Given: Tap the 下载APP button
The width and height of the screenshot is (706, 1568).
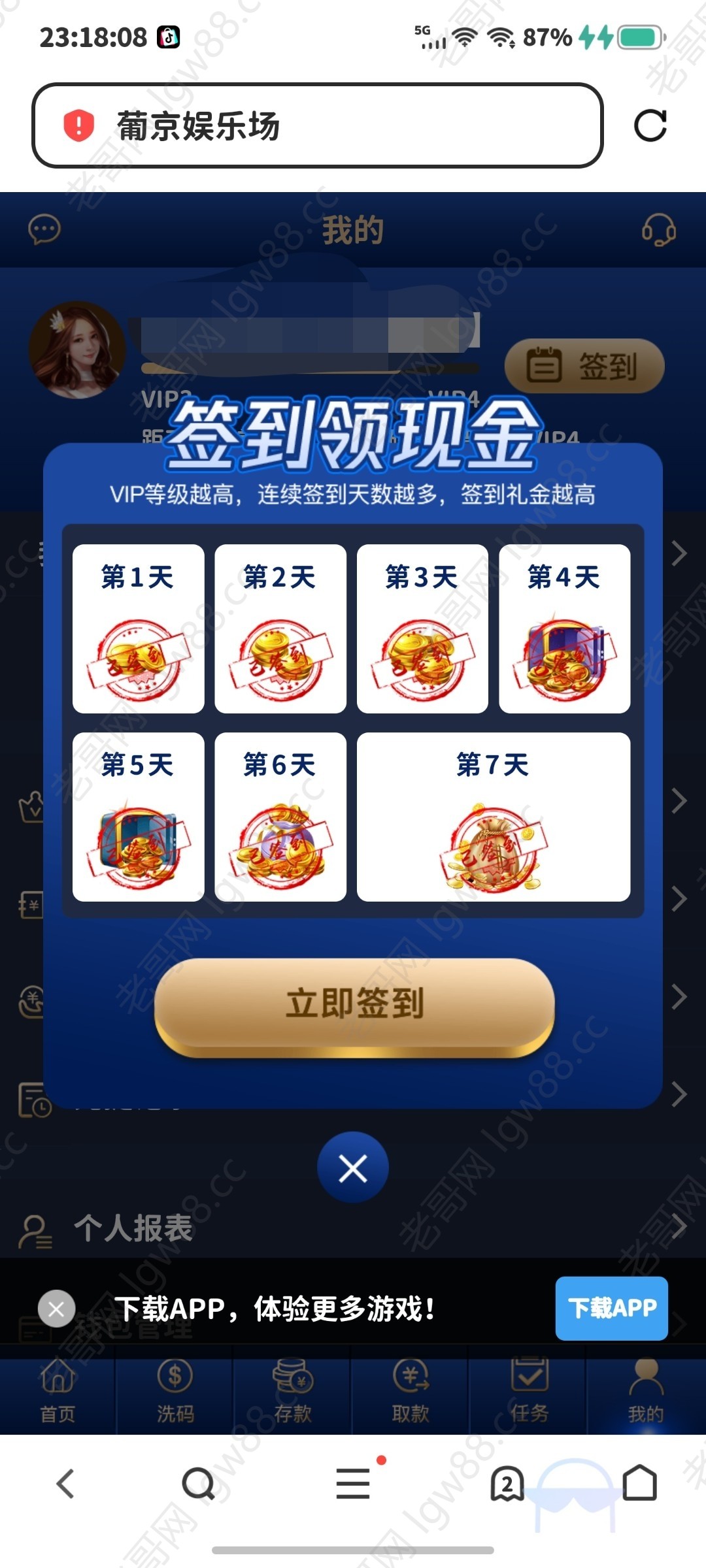Looking at the screenshot, I should point(611,1308).
